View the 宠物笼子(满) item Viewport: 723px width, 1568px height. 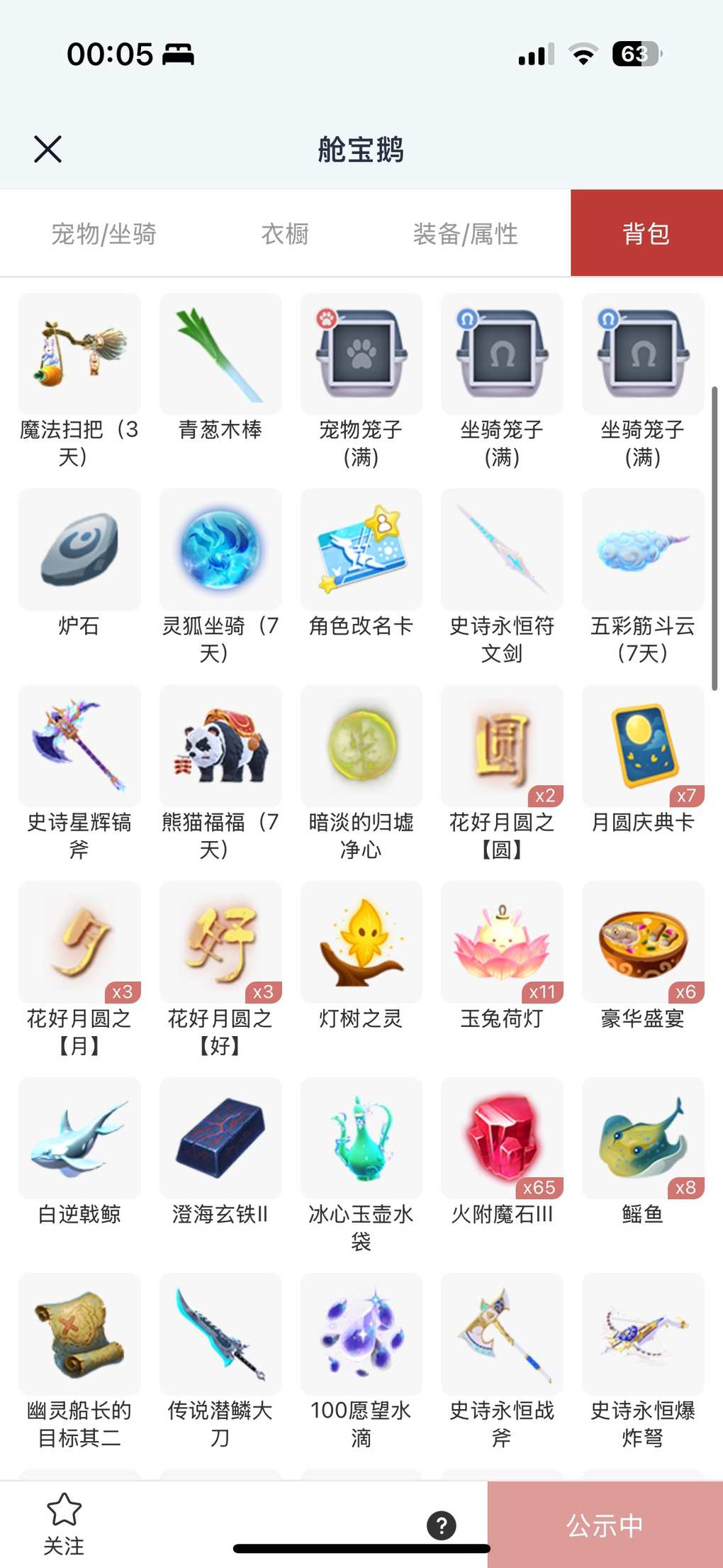(x=361, y=355)
